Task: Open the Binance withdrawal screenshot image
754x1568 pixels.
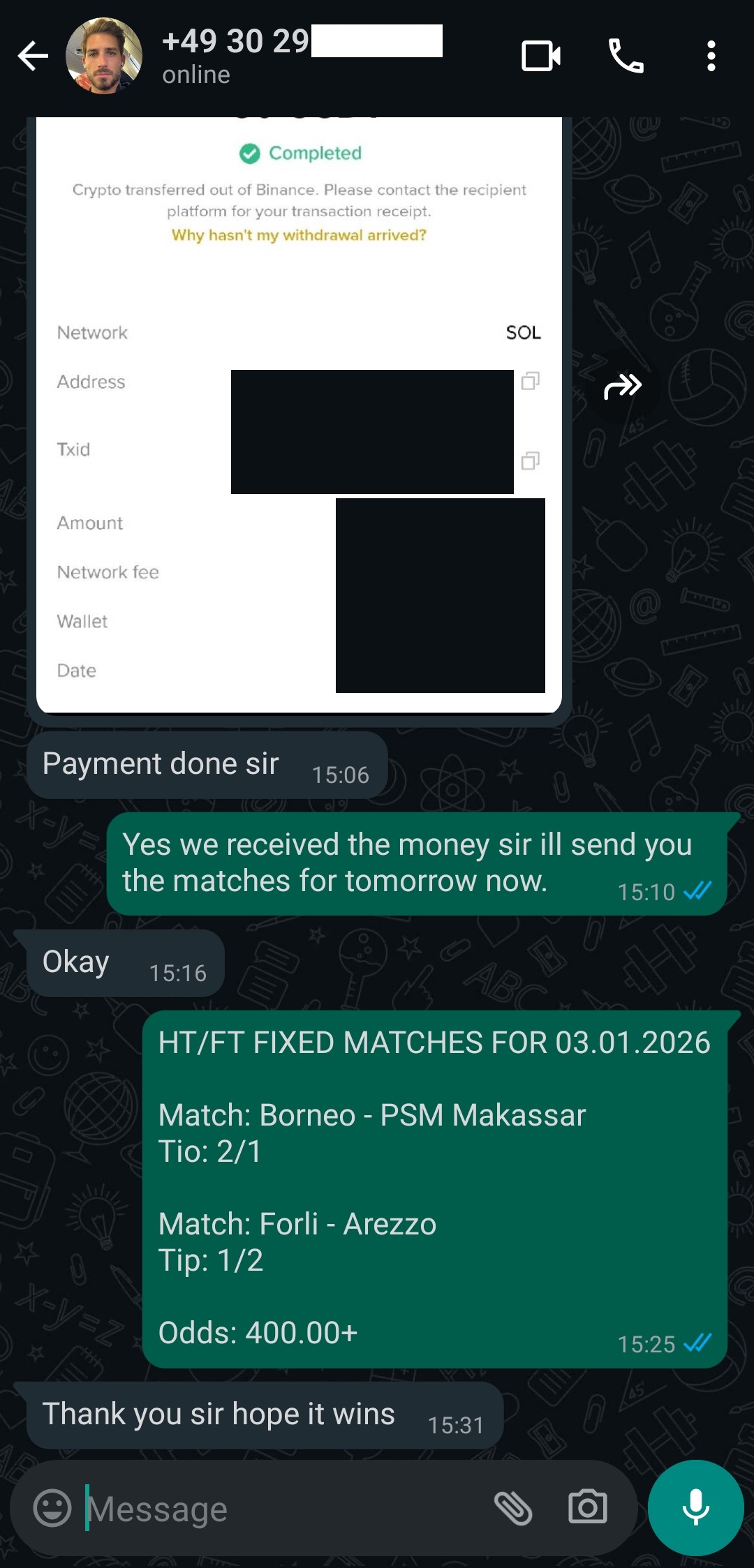Action: tap(299, 419)
